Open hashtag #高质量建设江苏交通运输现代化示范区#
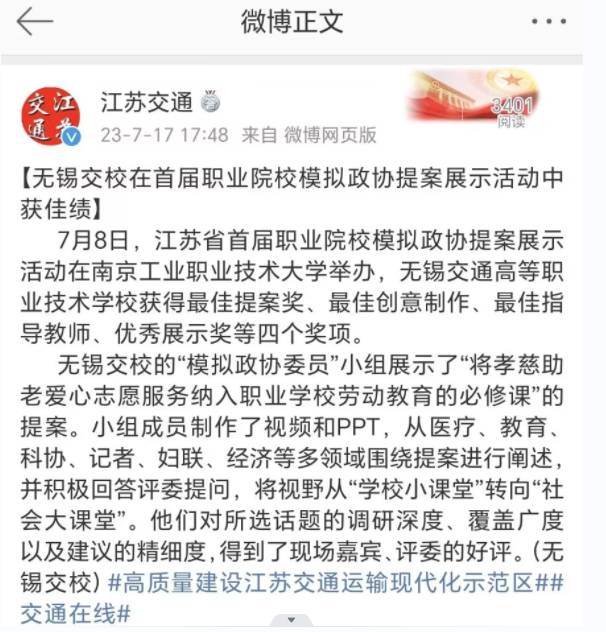This screenshot has height=632, width=606. (x=328, y=583)
